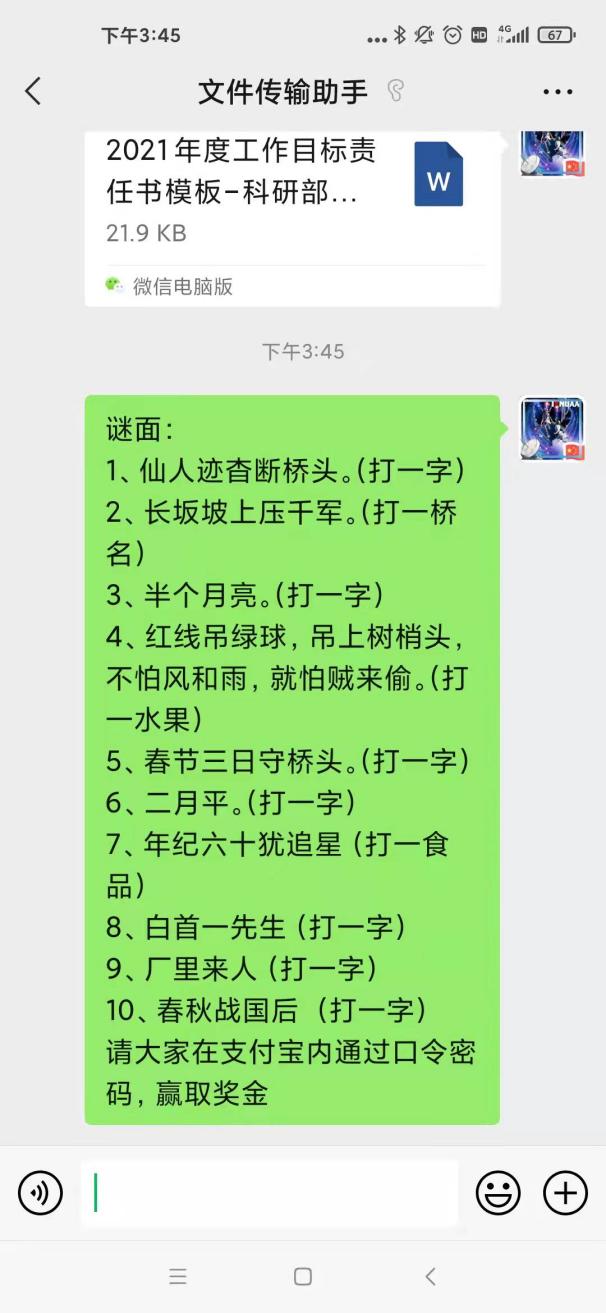Screen dimensions: 606x1313
Task: Go back from the chat
Action: pyautogui.click(x=33, y=92)
